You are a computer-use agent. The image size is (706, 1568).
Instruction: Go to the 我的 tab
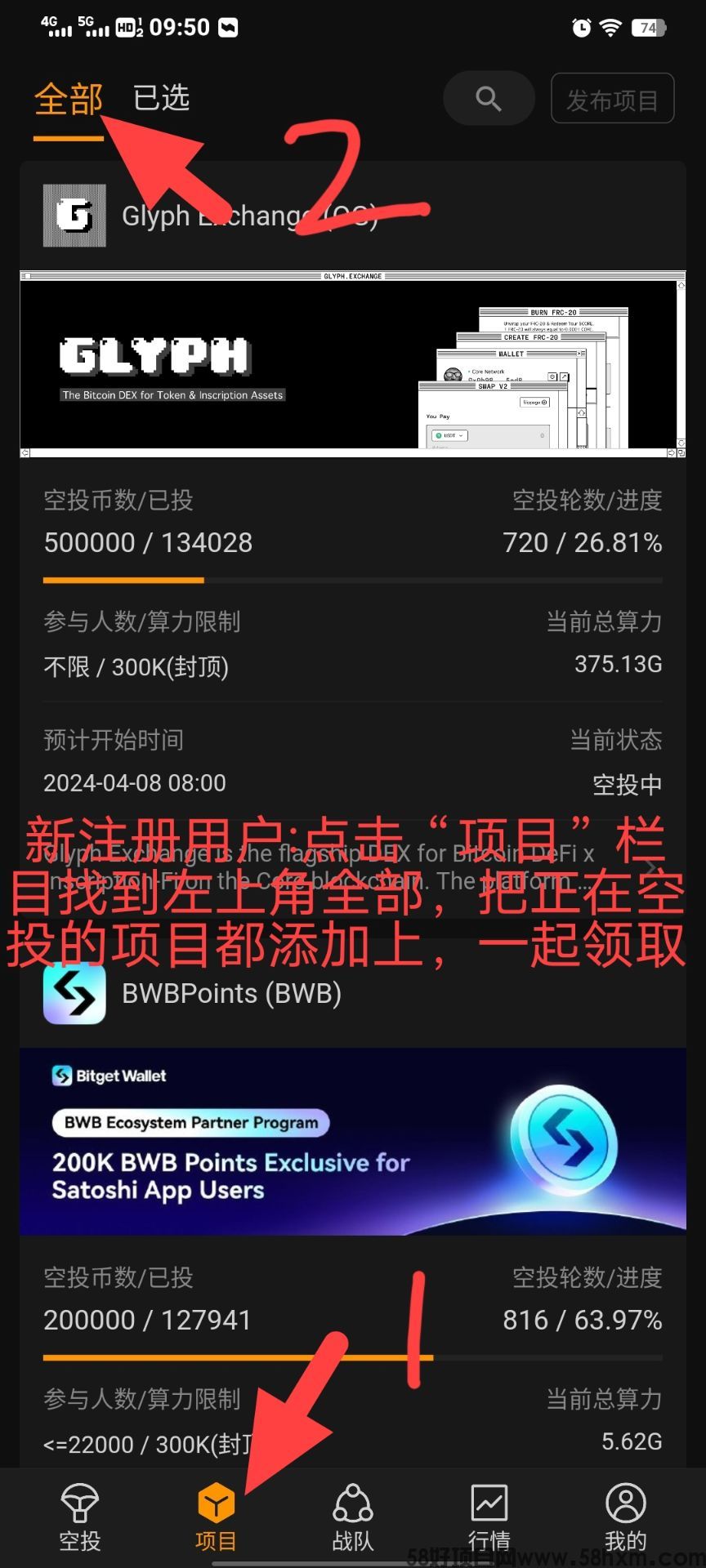(625, 1516)
